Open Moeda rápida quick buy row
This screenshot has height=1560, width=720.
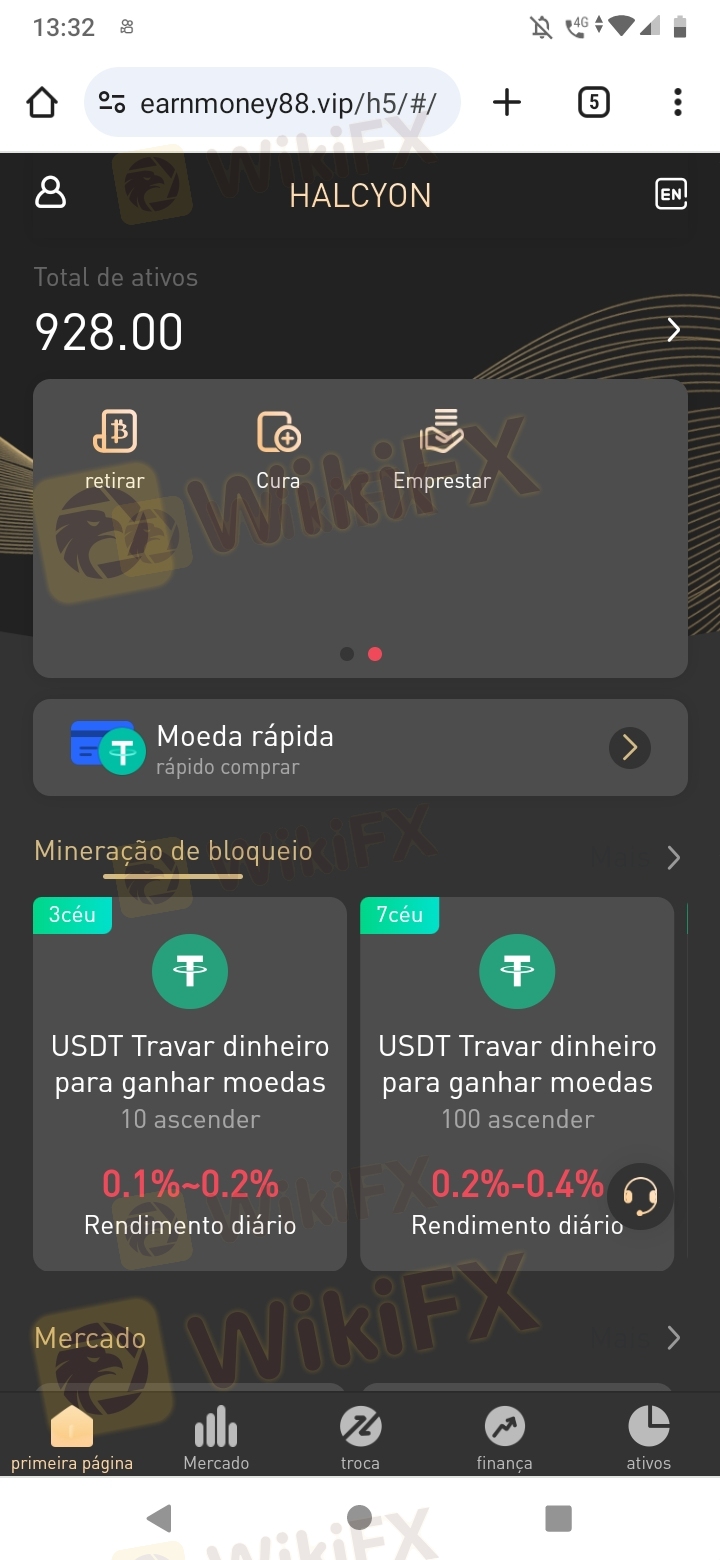(360, 748)
